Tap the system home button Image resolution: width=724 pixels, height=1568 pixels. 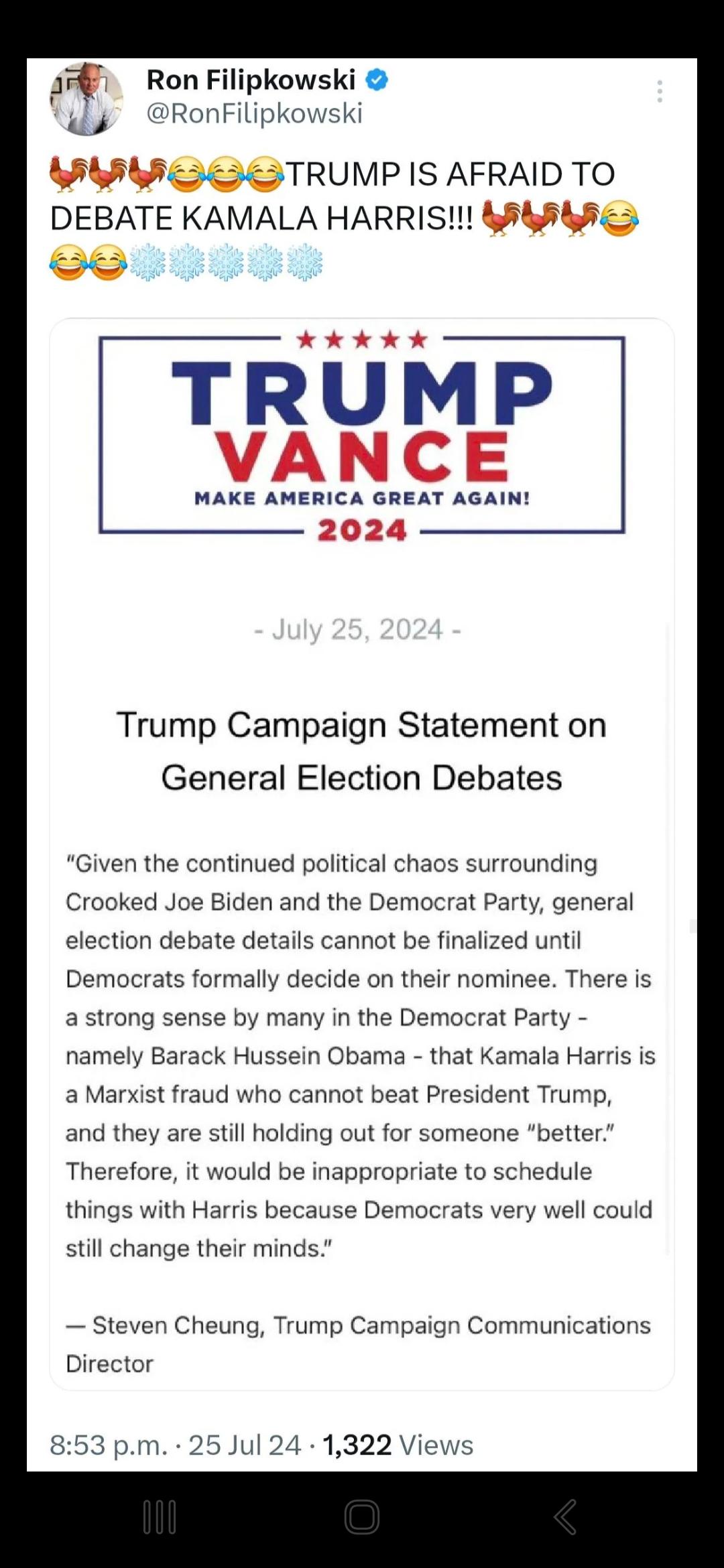coord(362,1516)
